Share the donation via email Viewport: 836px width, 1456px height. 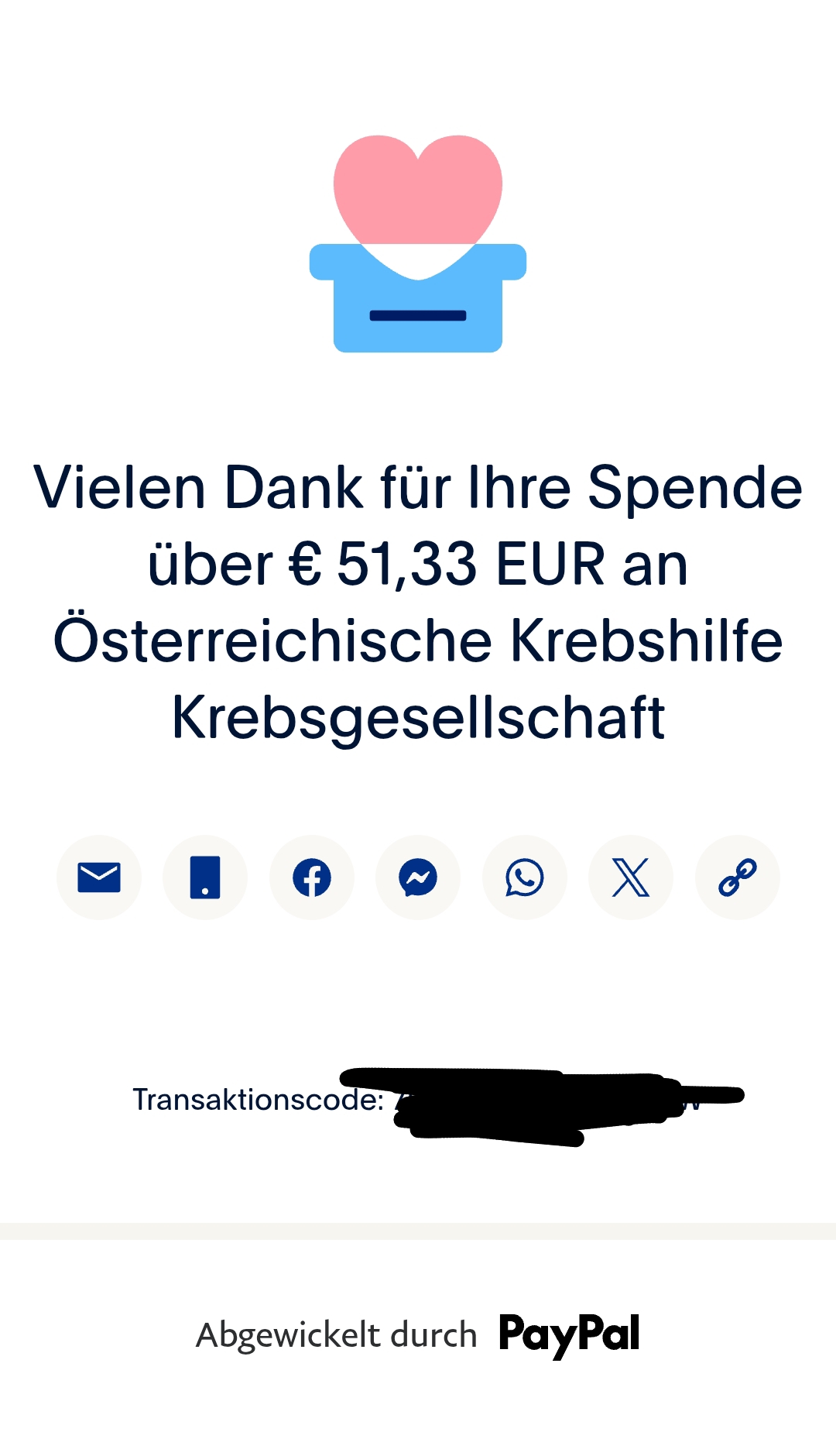(99, 877)
